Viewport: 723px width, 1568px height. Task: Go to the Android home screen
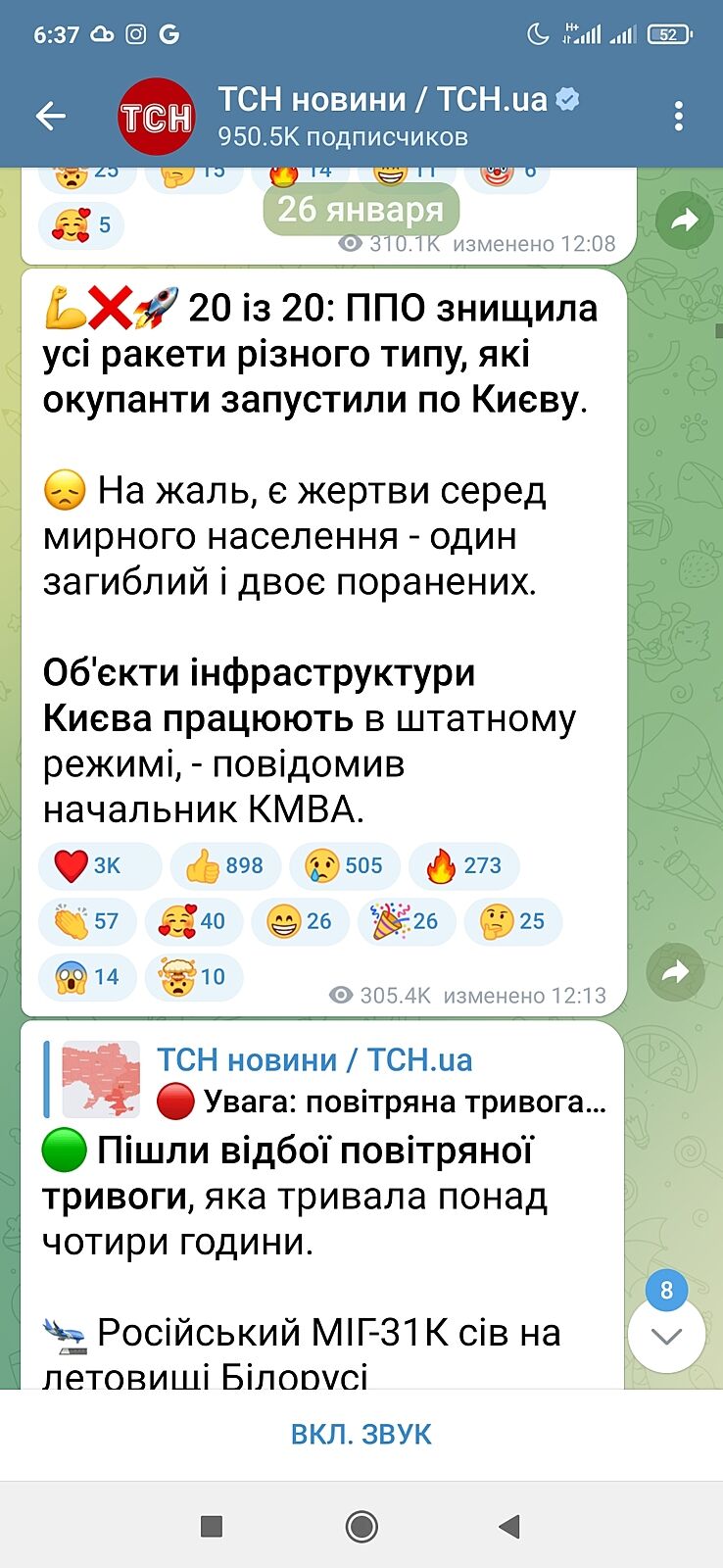coord(361,1526)
